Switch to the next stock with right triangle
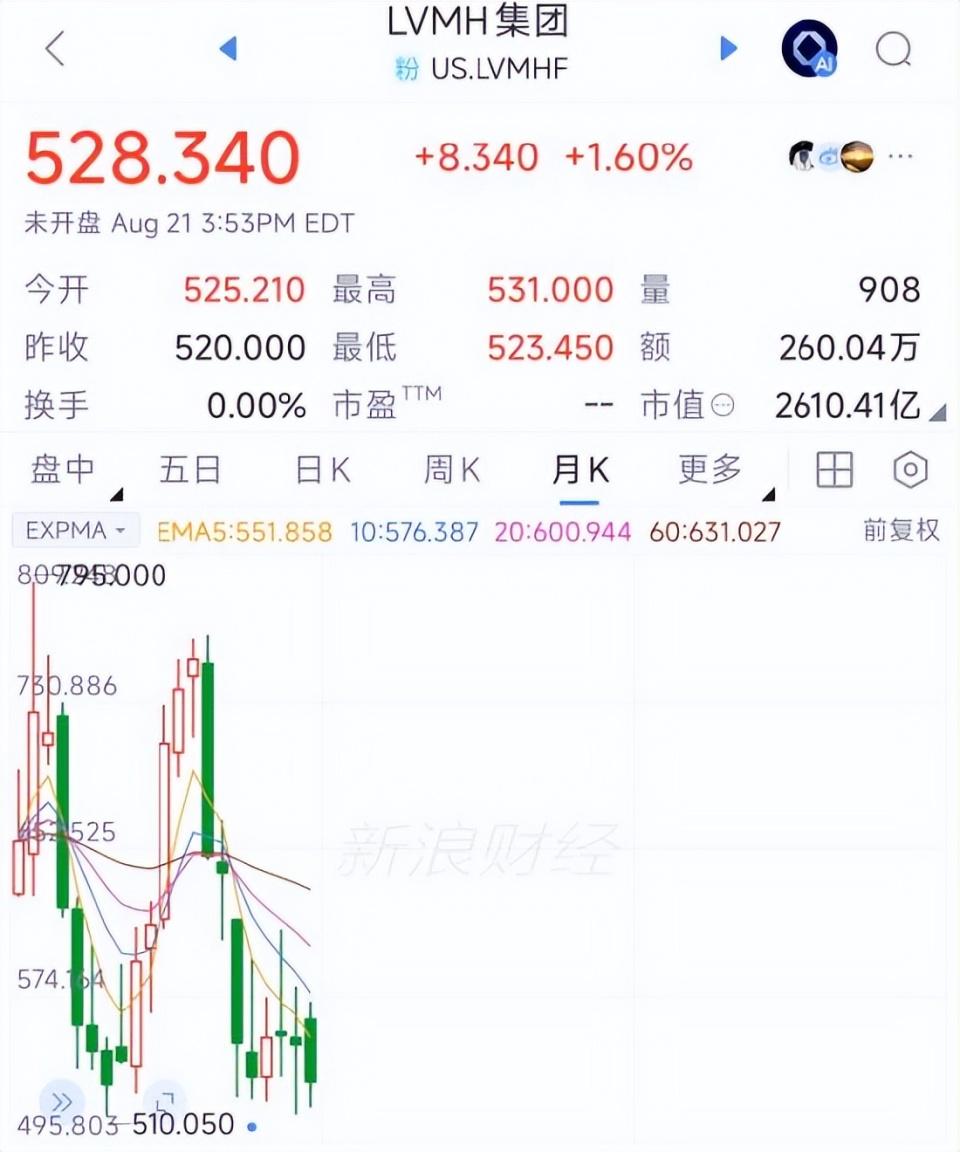 (728, 48)
